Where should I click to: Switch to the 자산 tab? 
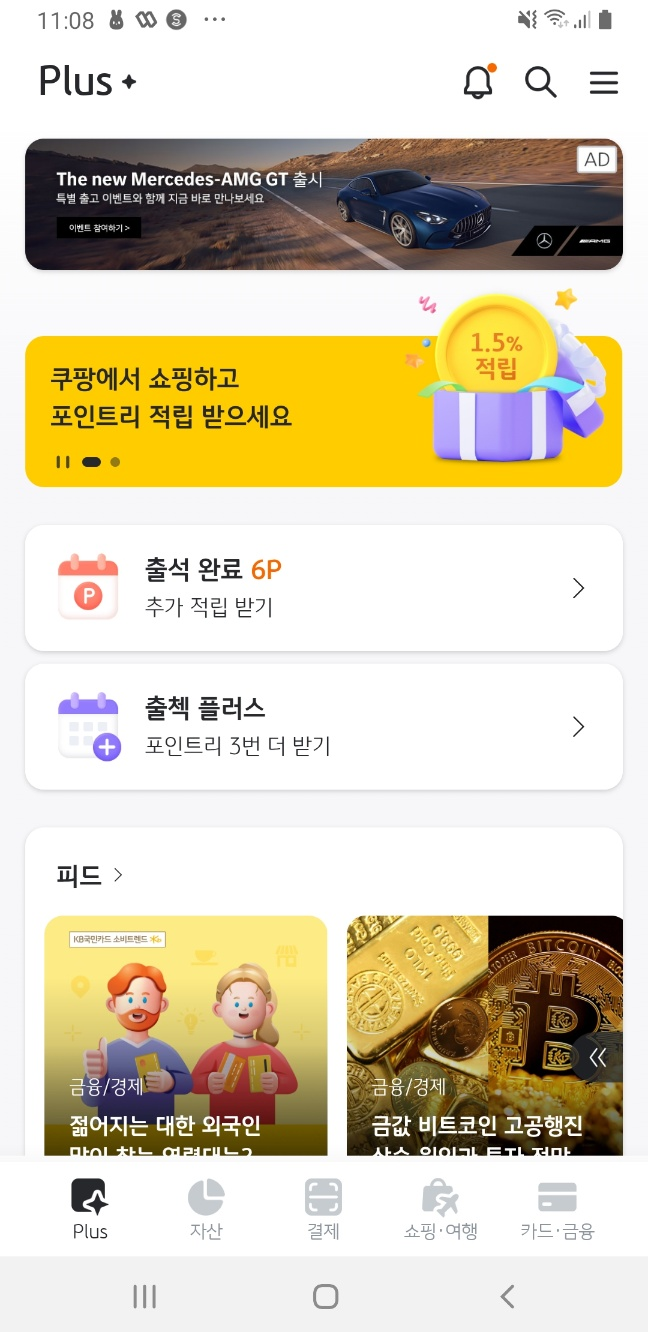pos(206,1208)
